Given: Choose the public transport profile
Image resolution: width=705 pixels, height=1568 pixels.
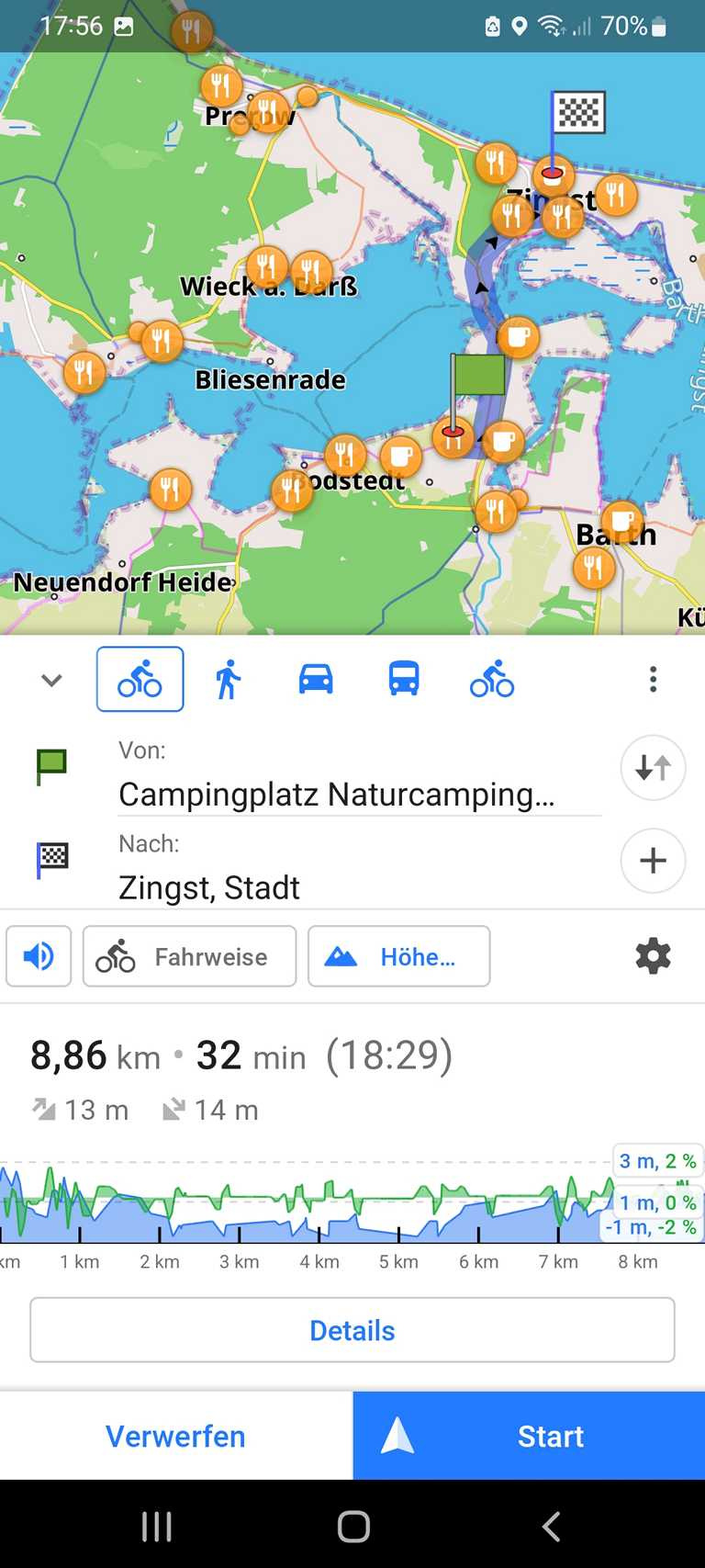Looking at the screenshot, I should tap(404, 680).
